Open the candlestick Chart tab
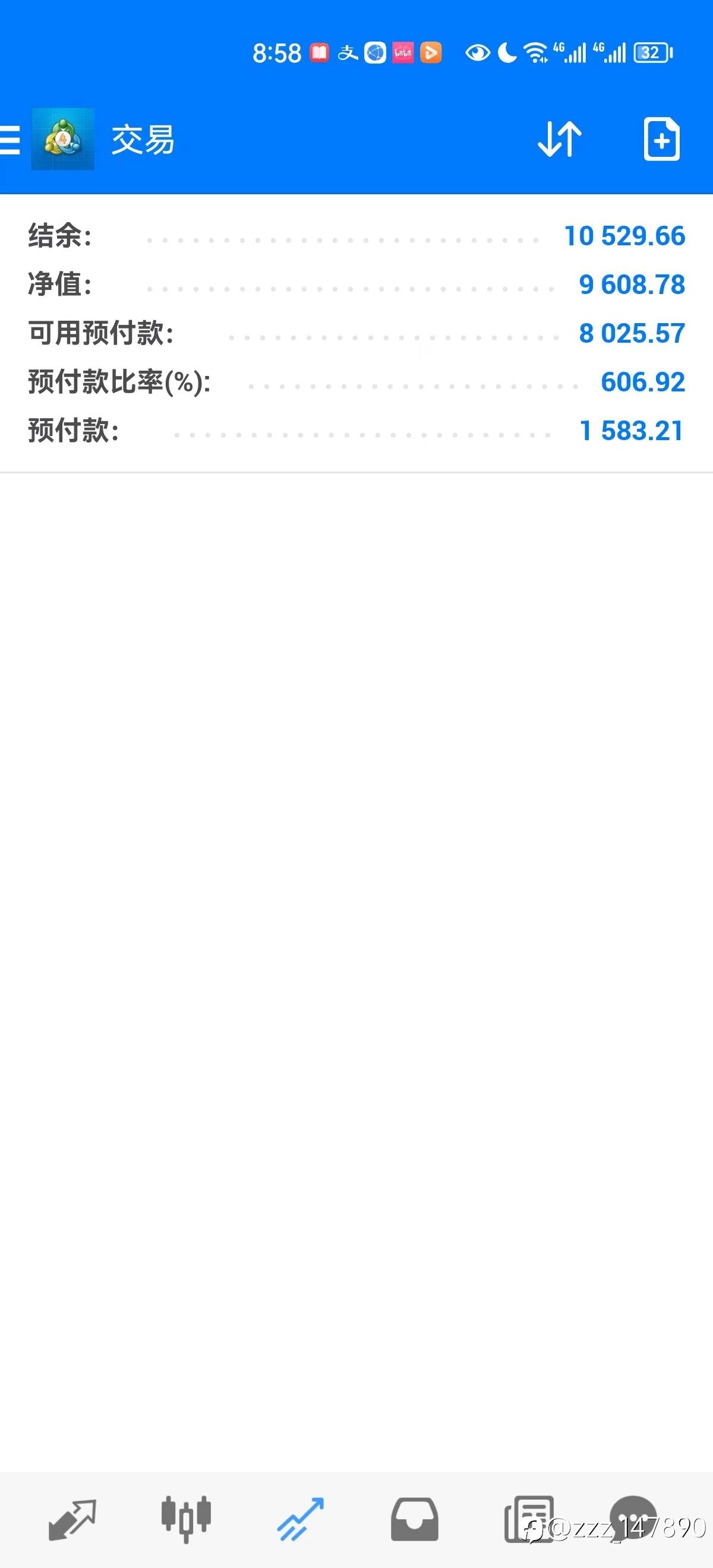The height and width of the screenshot is (1568, 713). [x=187, y=1519]
